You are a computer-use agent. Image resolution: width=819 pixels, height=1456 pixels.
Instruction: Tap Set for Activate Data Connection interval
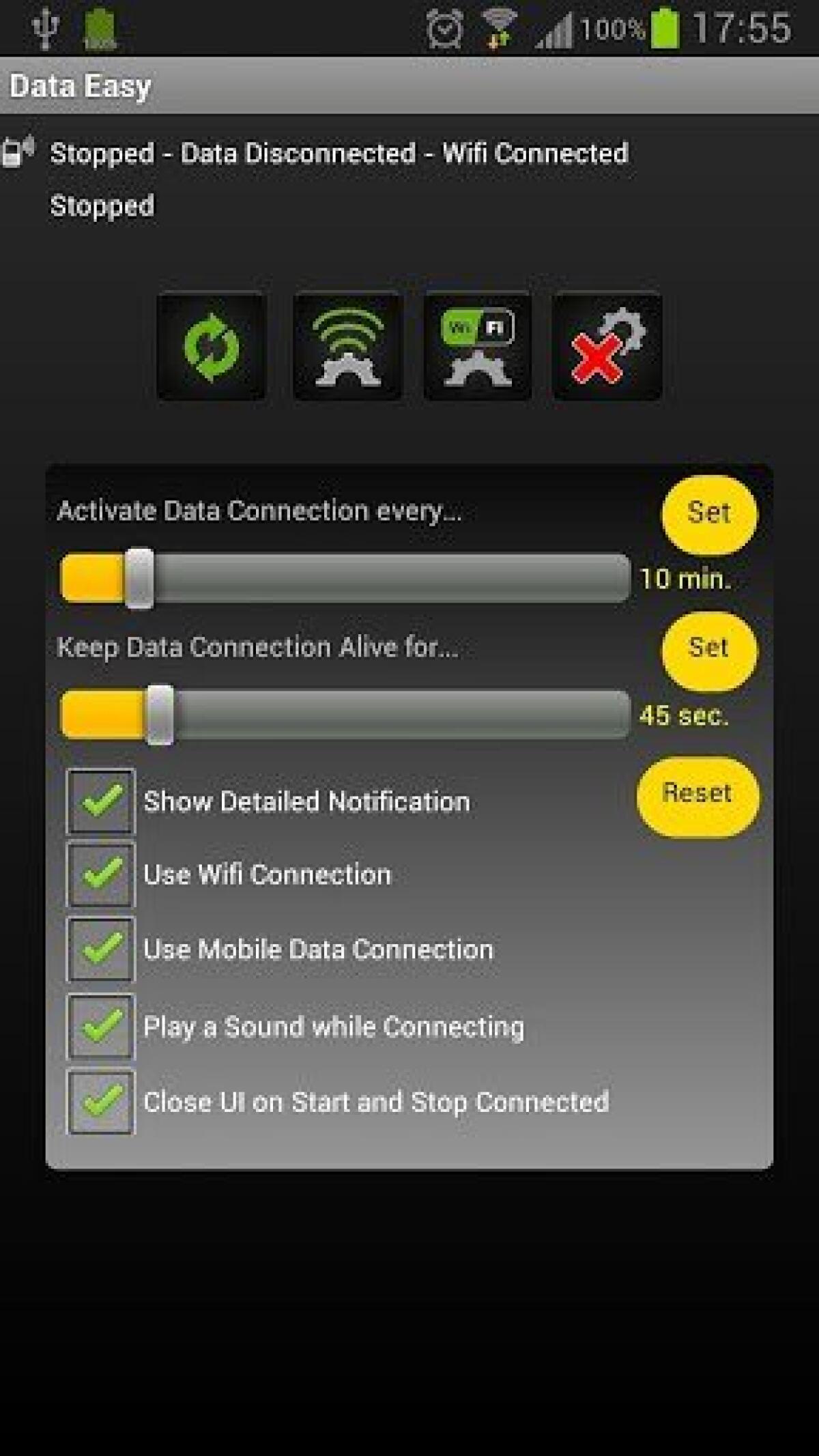click(709, 514)
